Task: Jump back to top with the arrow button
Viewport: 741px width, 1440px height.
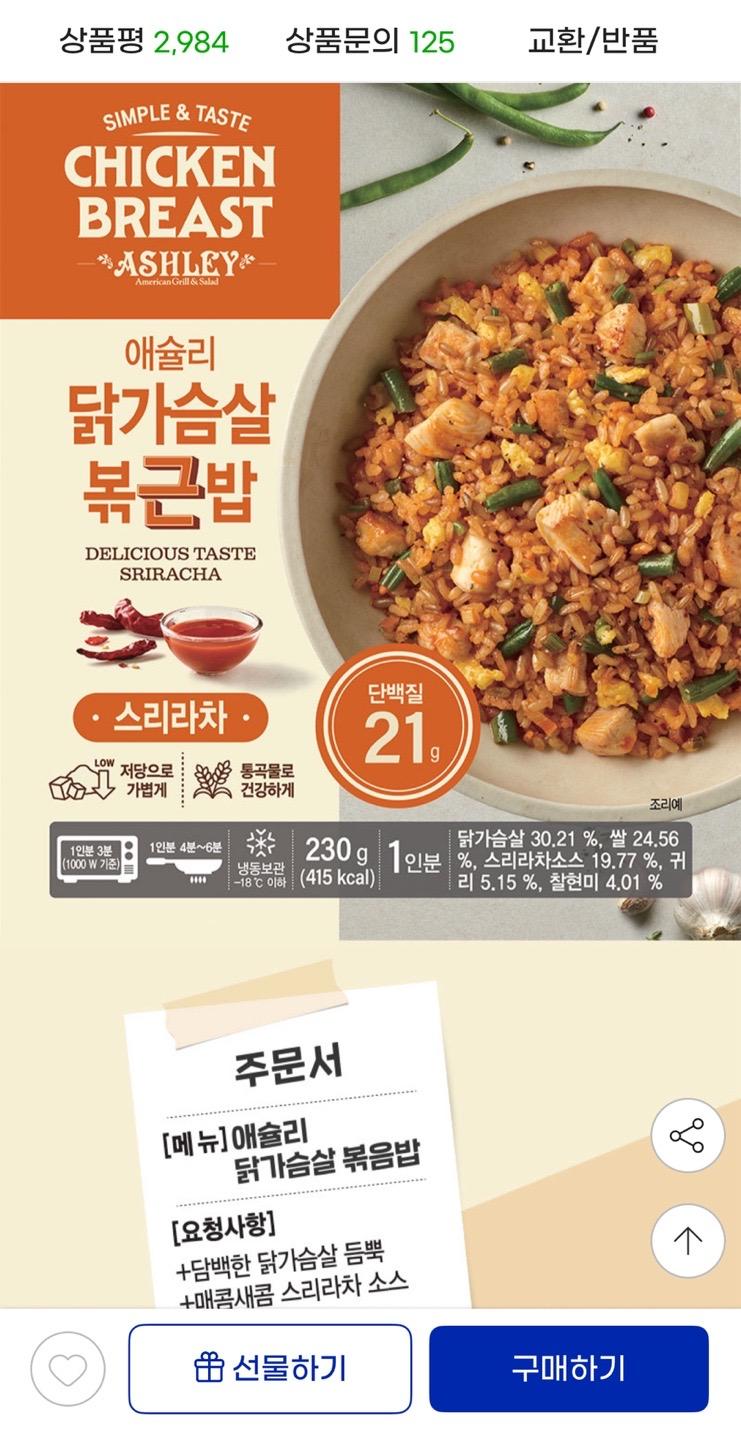Action: tap(687, 1240)
